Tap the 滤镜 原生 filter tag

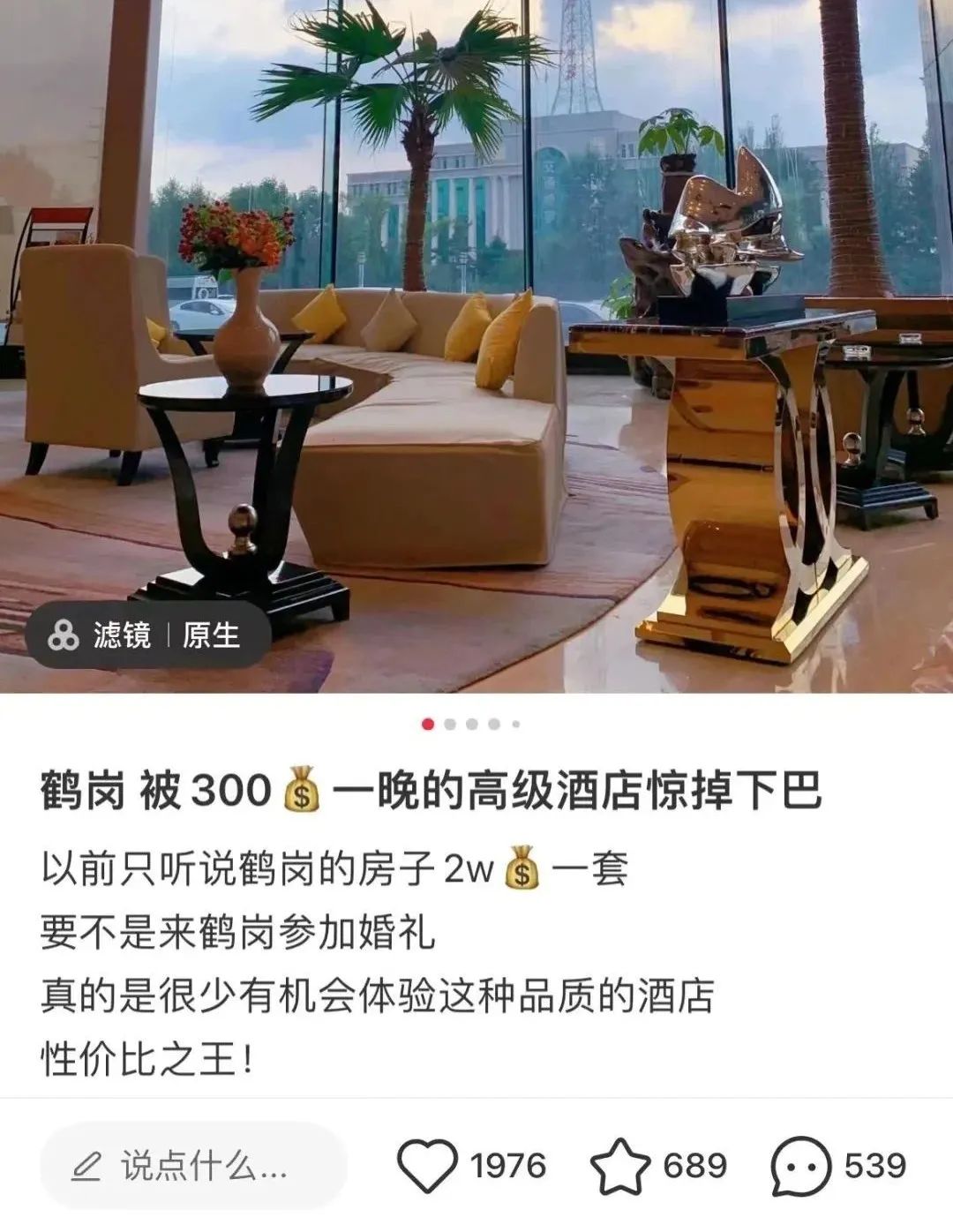(148, 635)
